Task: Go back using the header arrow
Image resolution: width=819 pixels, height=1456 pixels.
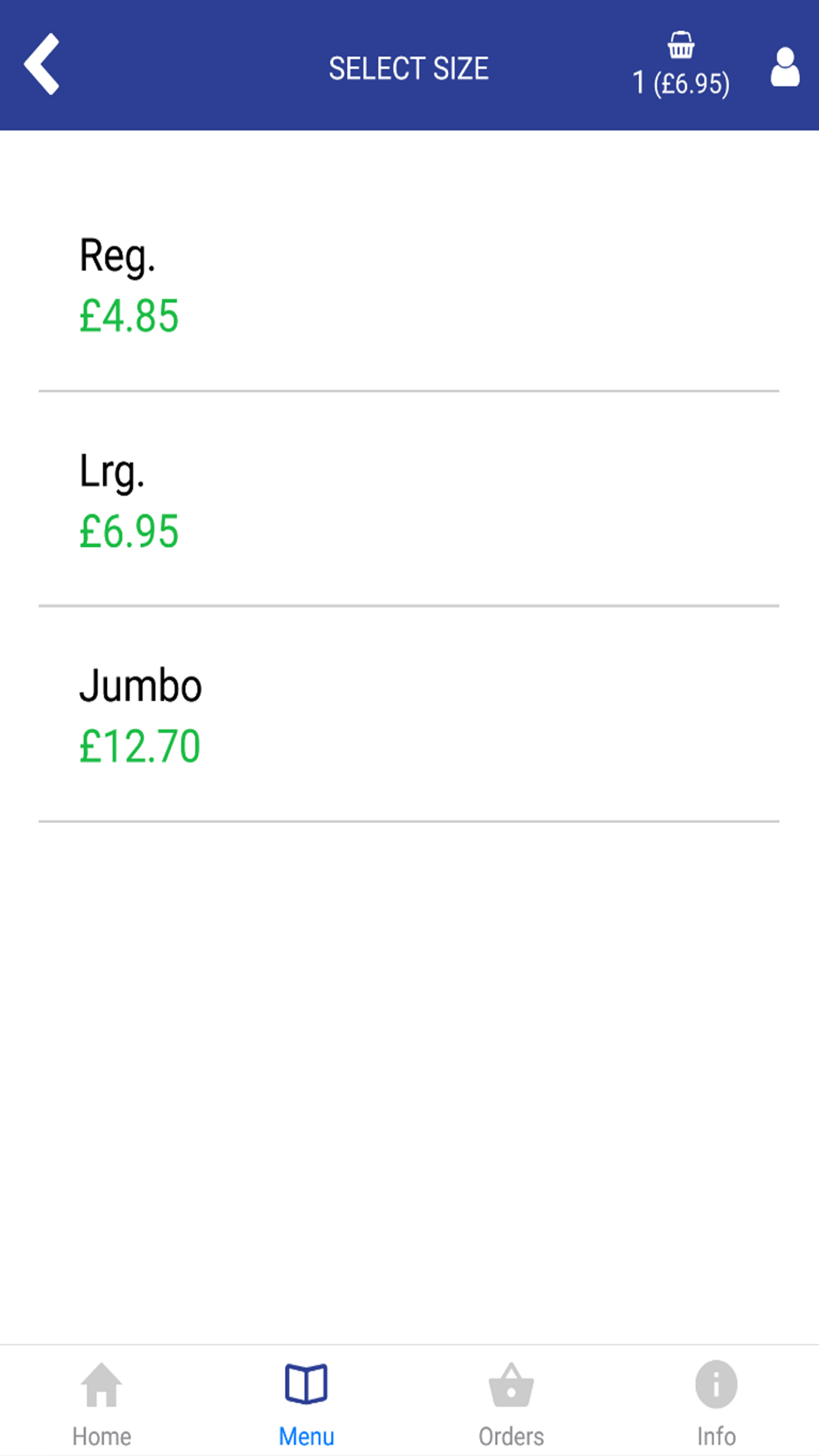Action: click(43, 65)
